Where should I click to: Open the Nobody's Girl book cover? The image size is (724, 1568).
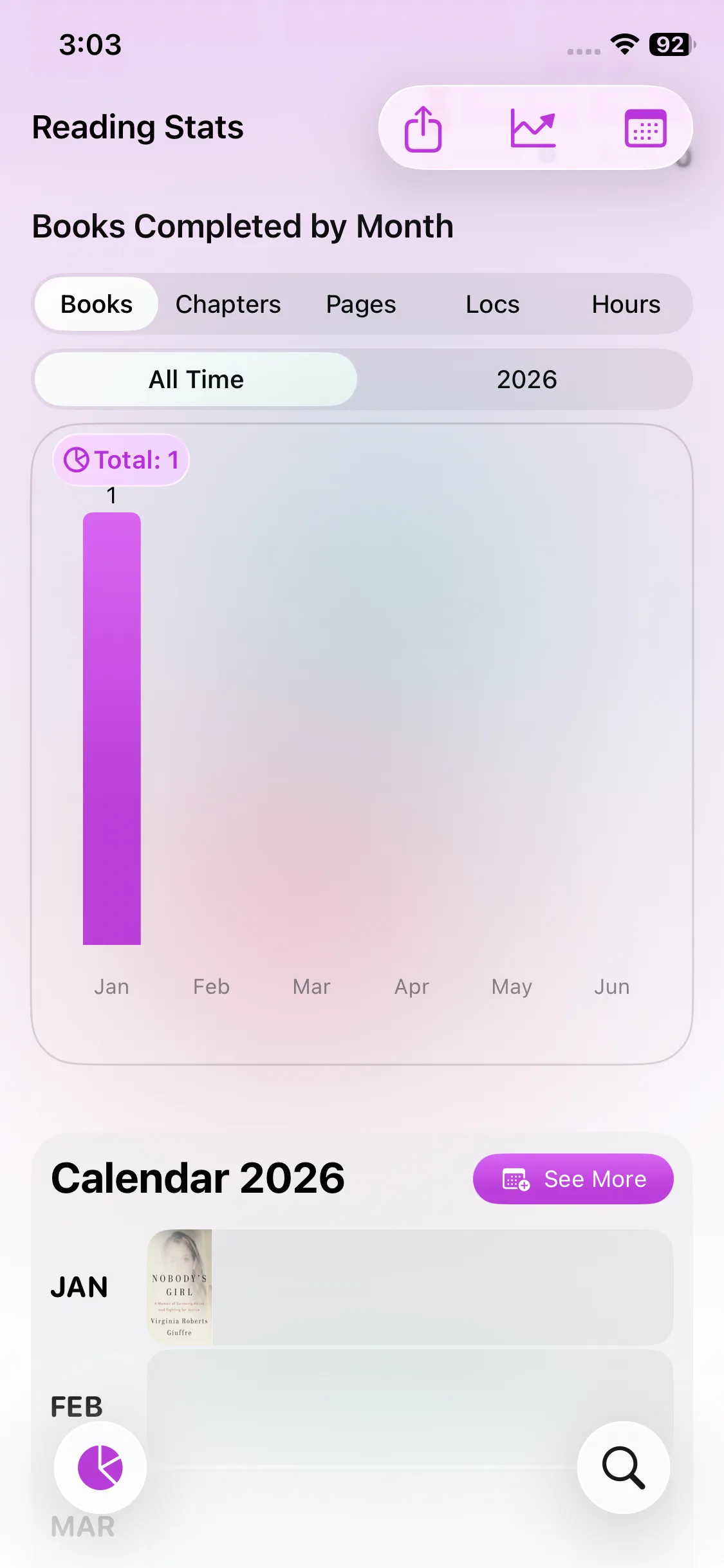pos(180,1287)
